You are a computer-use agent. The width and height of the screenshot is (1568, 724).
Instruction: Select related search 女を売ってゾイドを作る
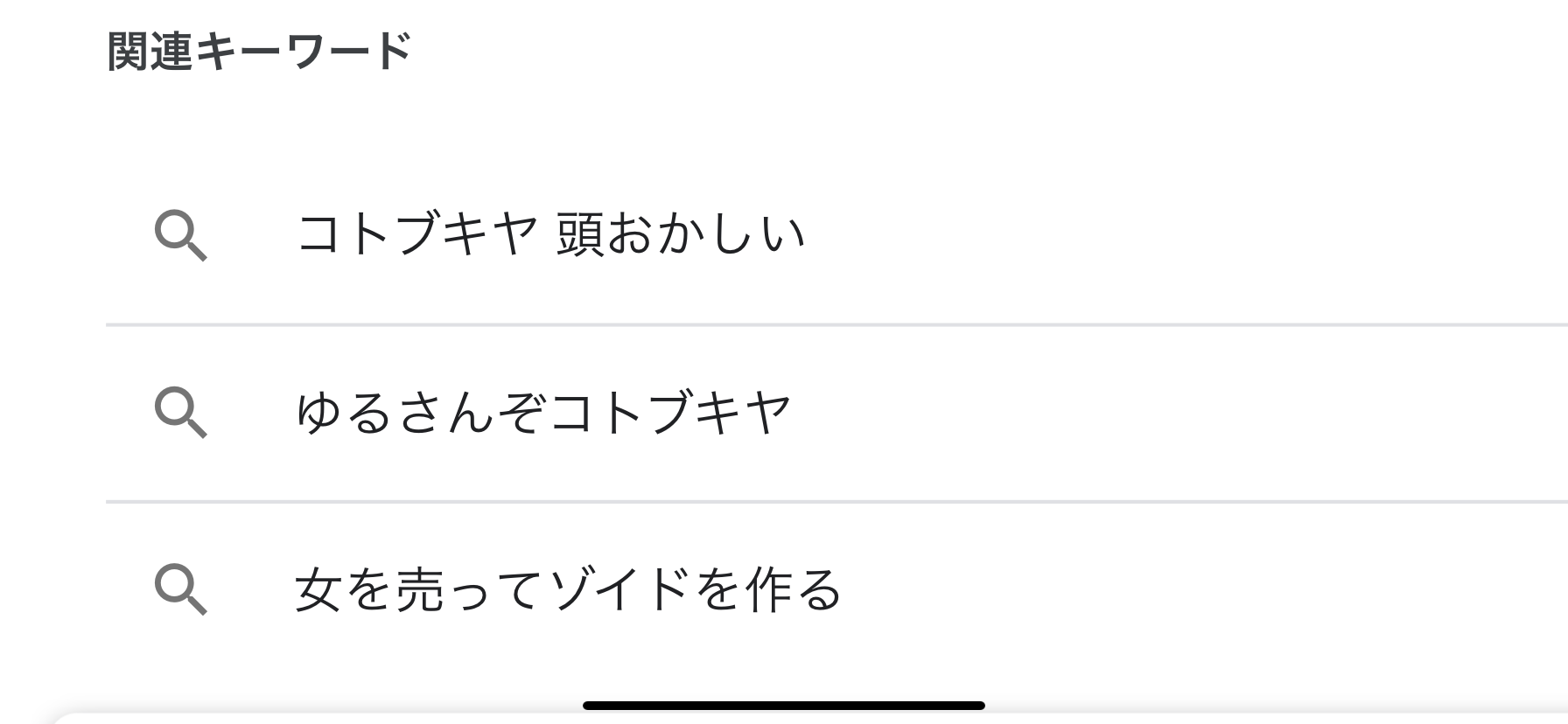[x=568, y=589]
